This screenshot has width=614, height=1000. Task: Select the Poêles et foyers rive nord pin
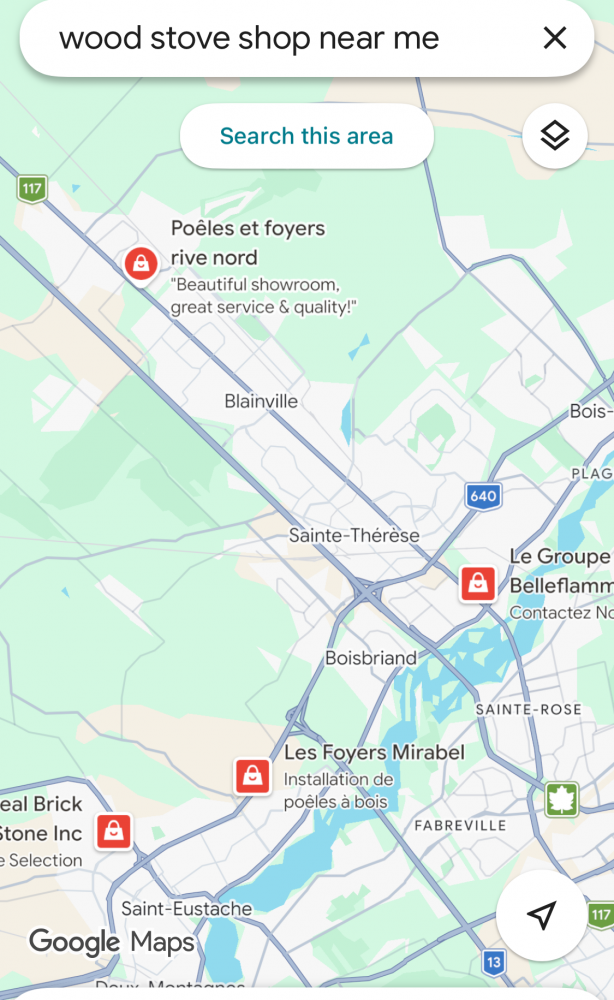click(141, 263)
